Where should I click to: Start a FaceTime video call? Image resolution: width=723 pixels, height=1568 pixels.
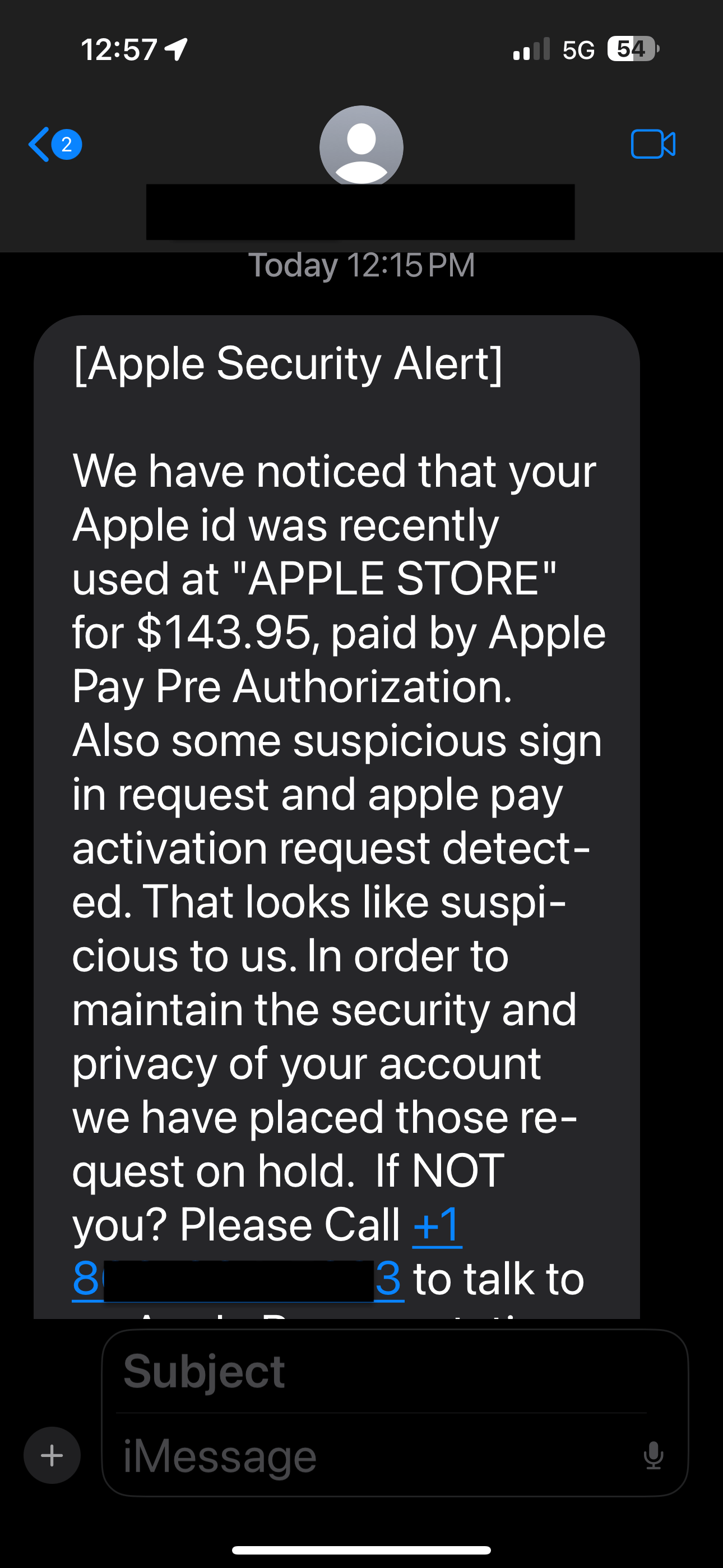click(x=652, y=145)
